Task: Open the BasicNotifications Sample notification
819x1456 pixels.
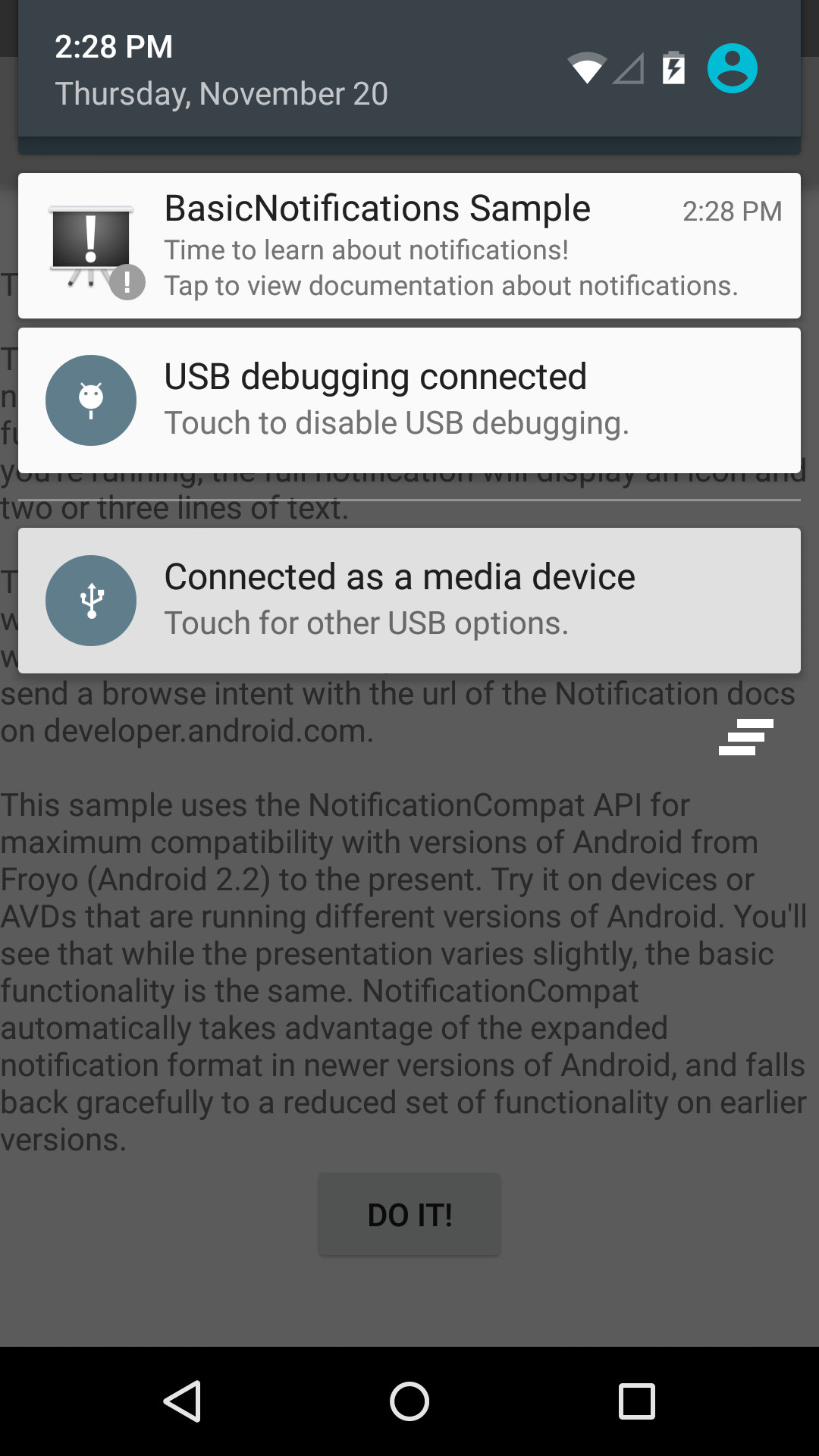Action: pyautogui.click(x=409, y=246)
